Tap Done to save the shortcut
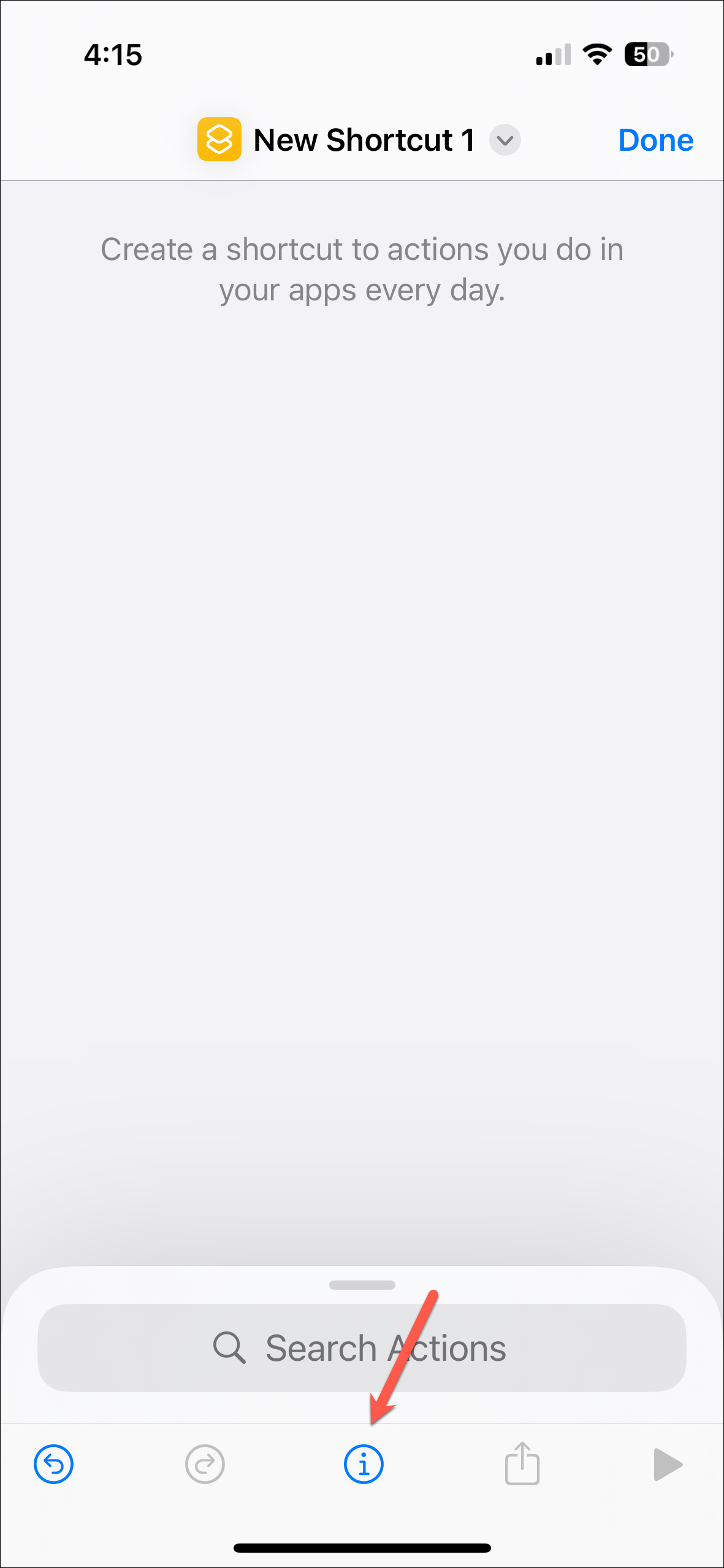This screenshot has height=1568, width=724. 655,140
